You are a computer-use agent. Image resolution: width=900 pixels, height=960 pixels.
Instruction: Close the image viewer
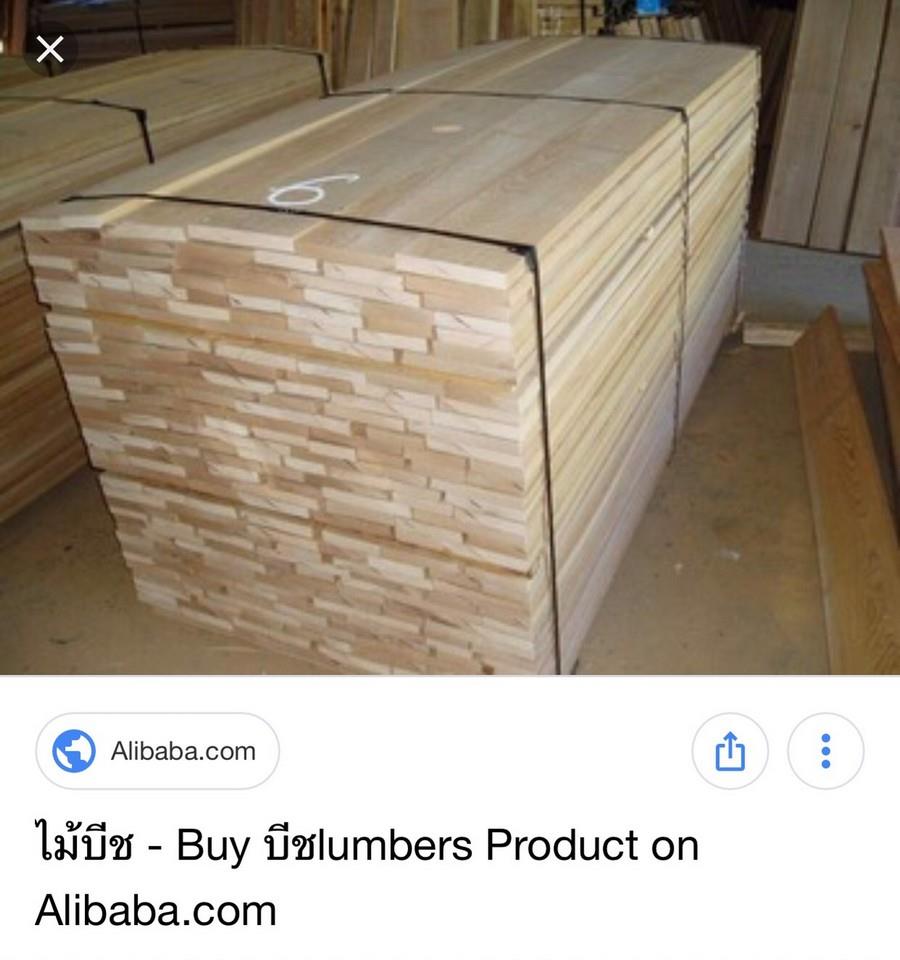[x=50, y=49]
